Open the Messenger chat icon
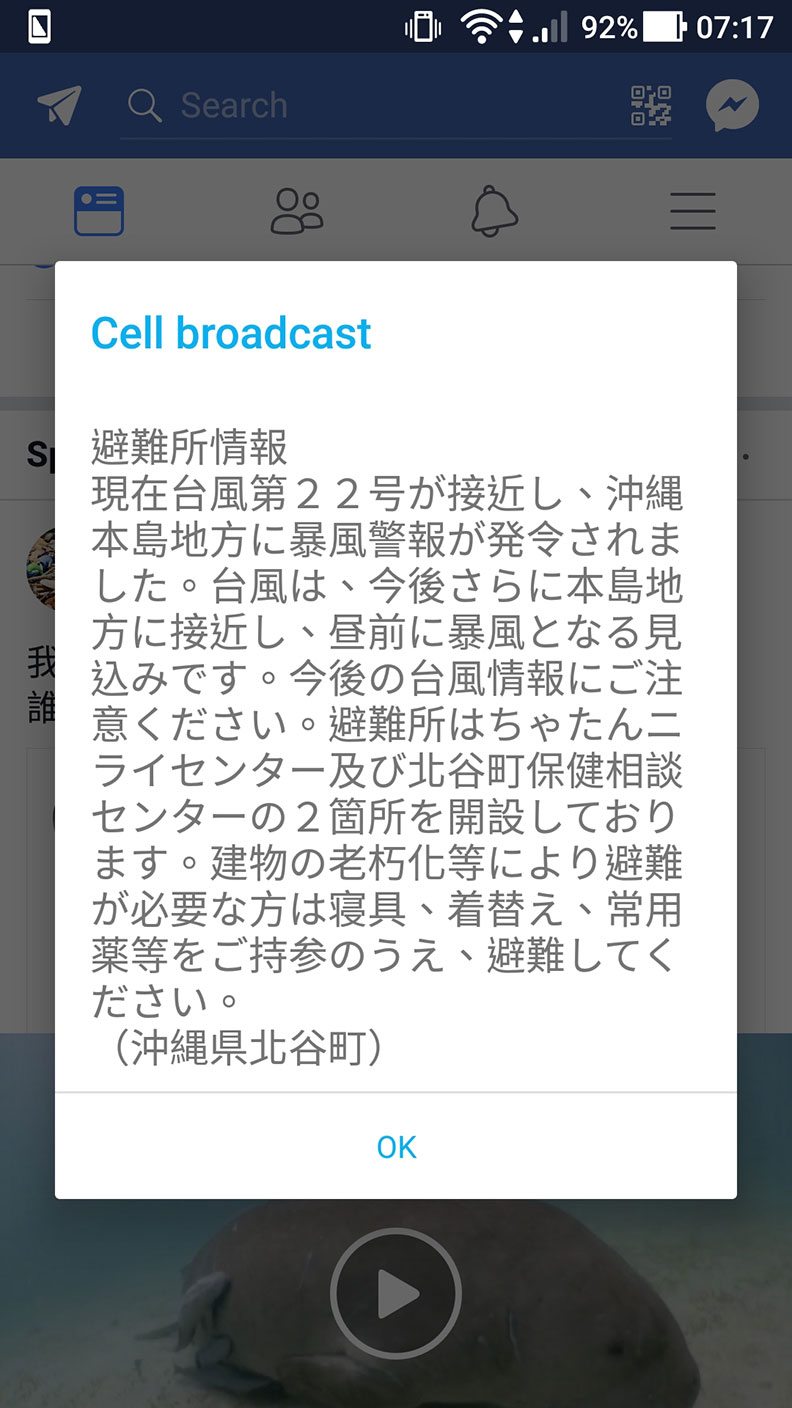This screenshot has height=1408, width=792. point(731,104)
